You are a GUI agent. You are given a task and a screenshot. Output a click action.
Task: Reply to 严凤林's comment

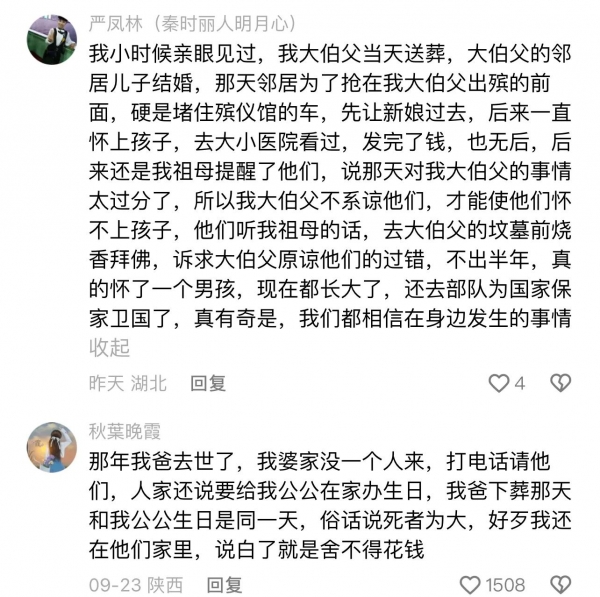208,382
